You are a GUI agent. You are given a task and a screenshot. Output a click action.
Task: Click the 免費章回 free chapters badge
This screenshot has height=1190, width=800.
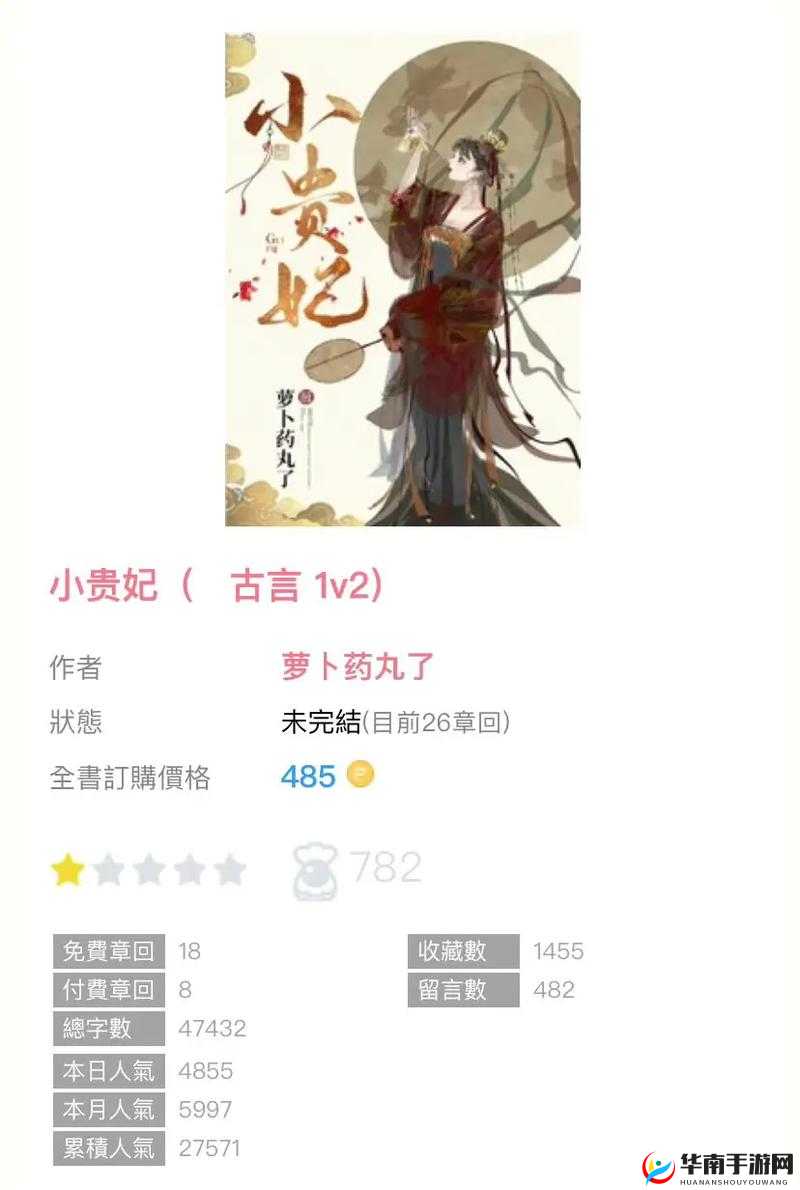(x=108, y=951)
